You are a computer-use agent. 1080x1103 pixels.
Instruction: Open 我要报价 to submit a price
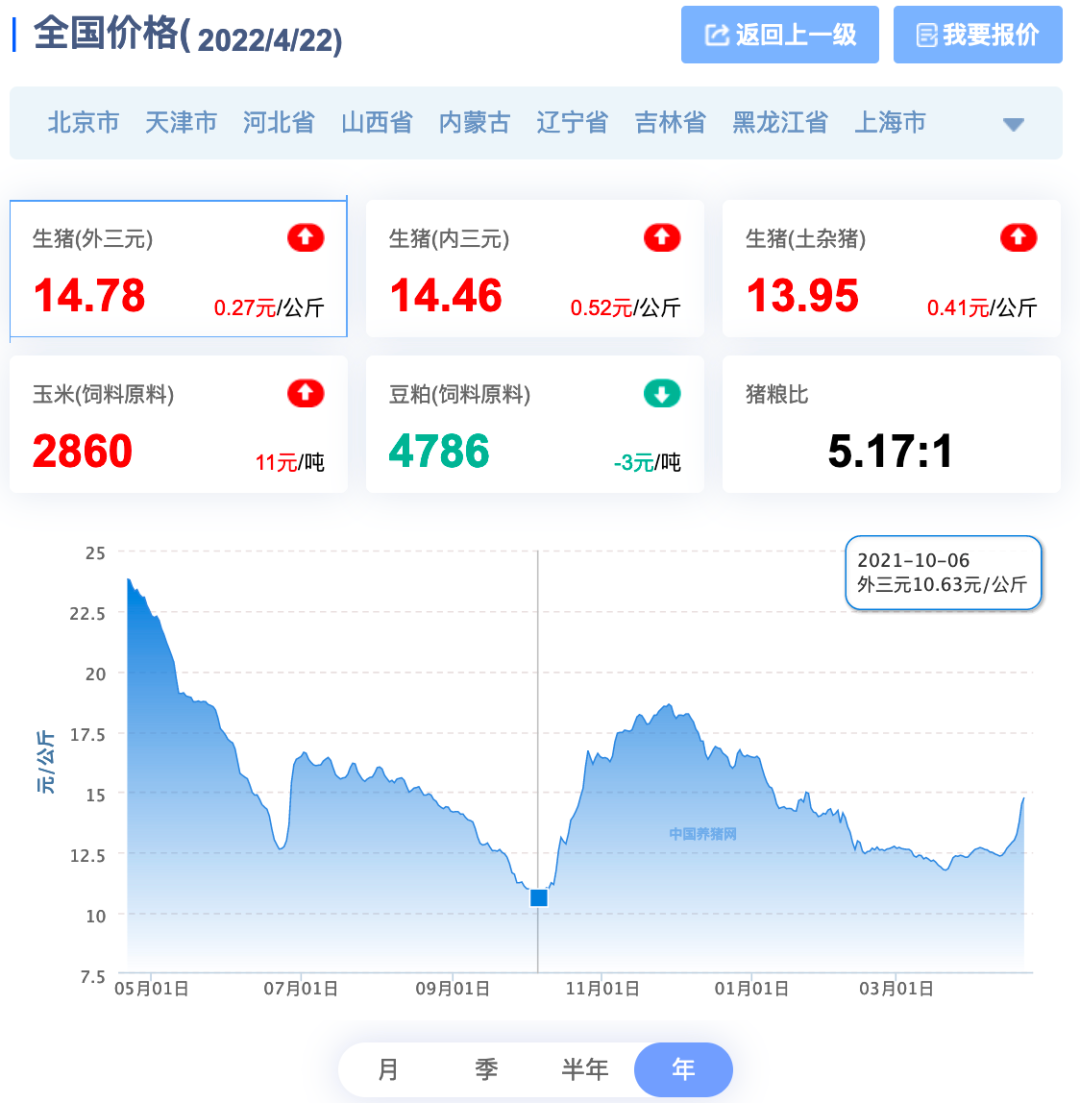(x=977, y=35)
